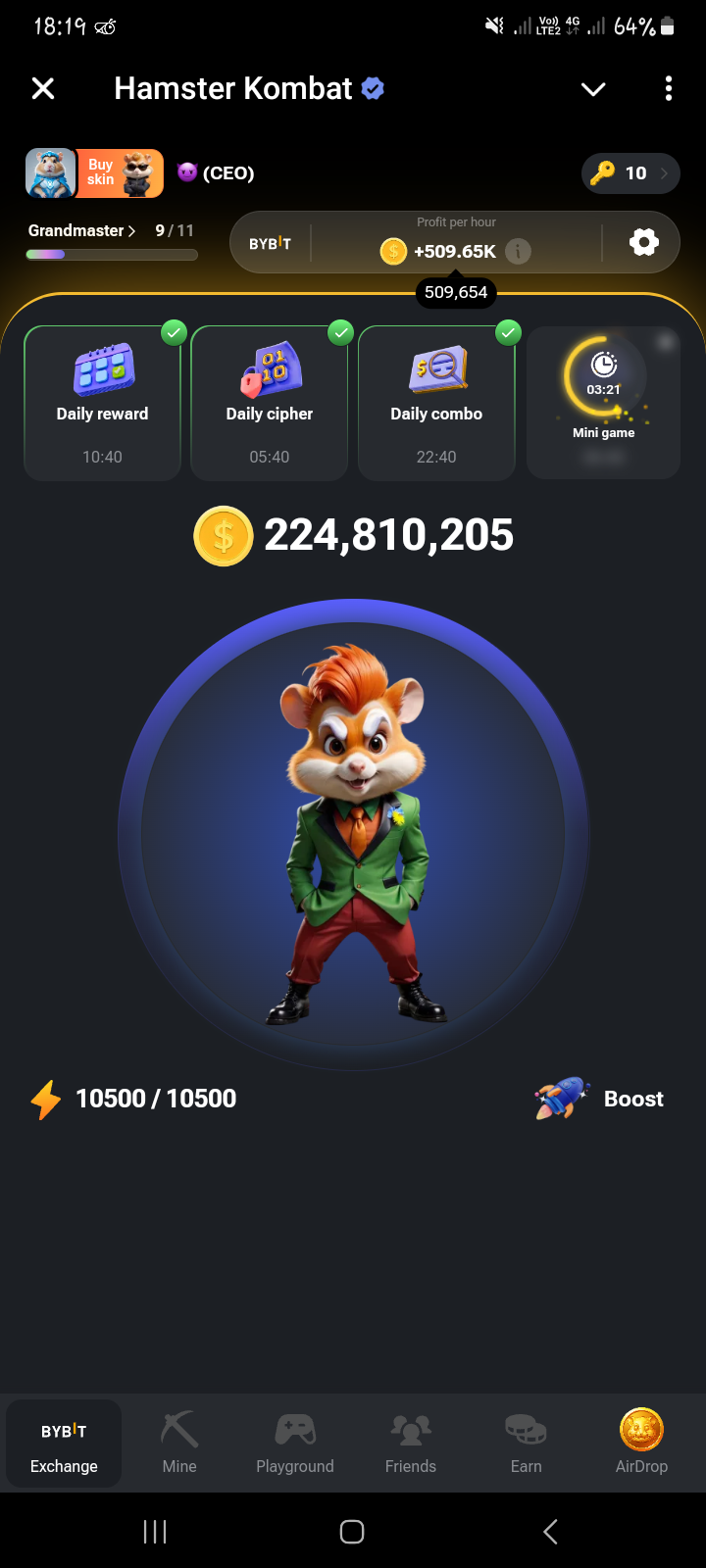Open the AirDrop tab
The width and height of the screenshot is (706, 1568).
[x=641, y=1444]
